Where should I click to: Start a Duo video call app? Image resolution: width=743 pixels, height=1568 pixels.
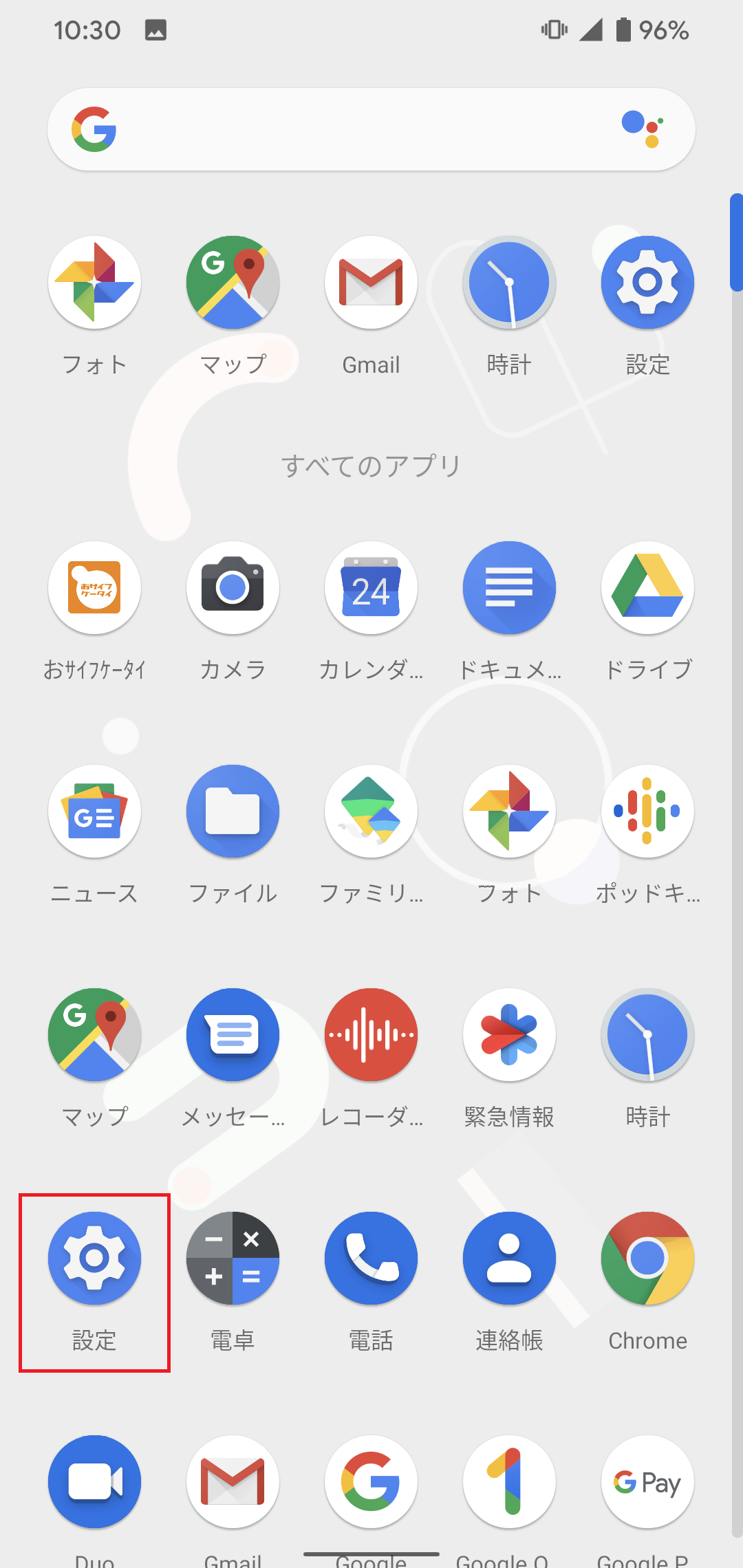pos(94,1482)
